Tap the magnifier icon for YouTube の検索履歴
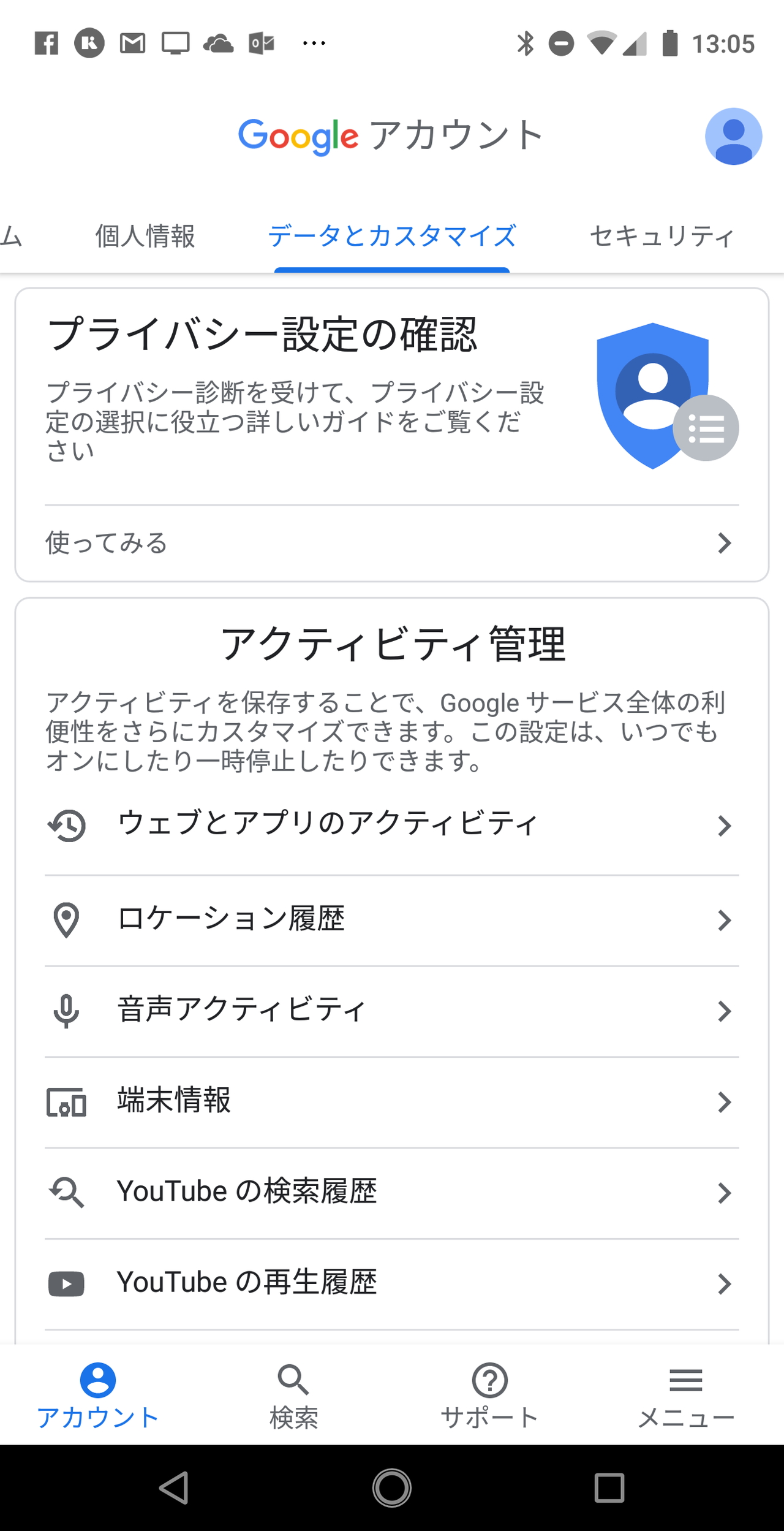 [x=66, y=1192]
